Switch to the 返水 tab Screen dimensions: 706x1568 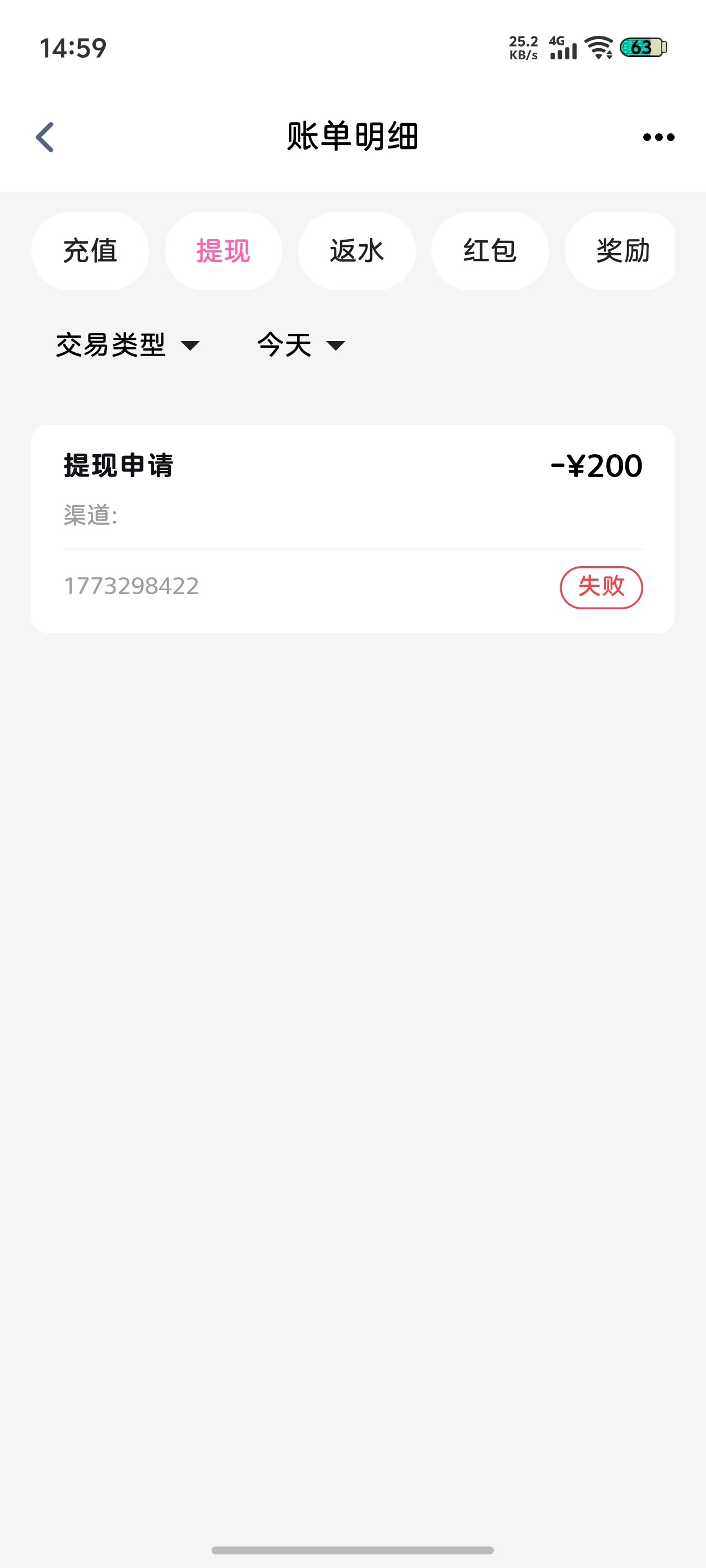[357, 251]
